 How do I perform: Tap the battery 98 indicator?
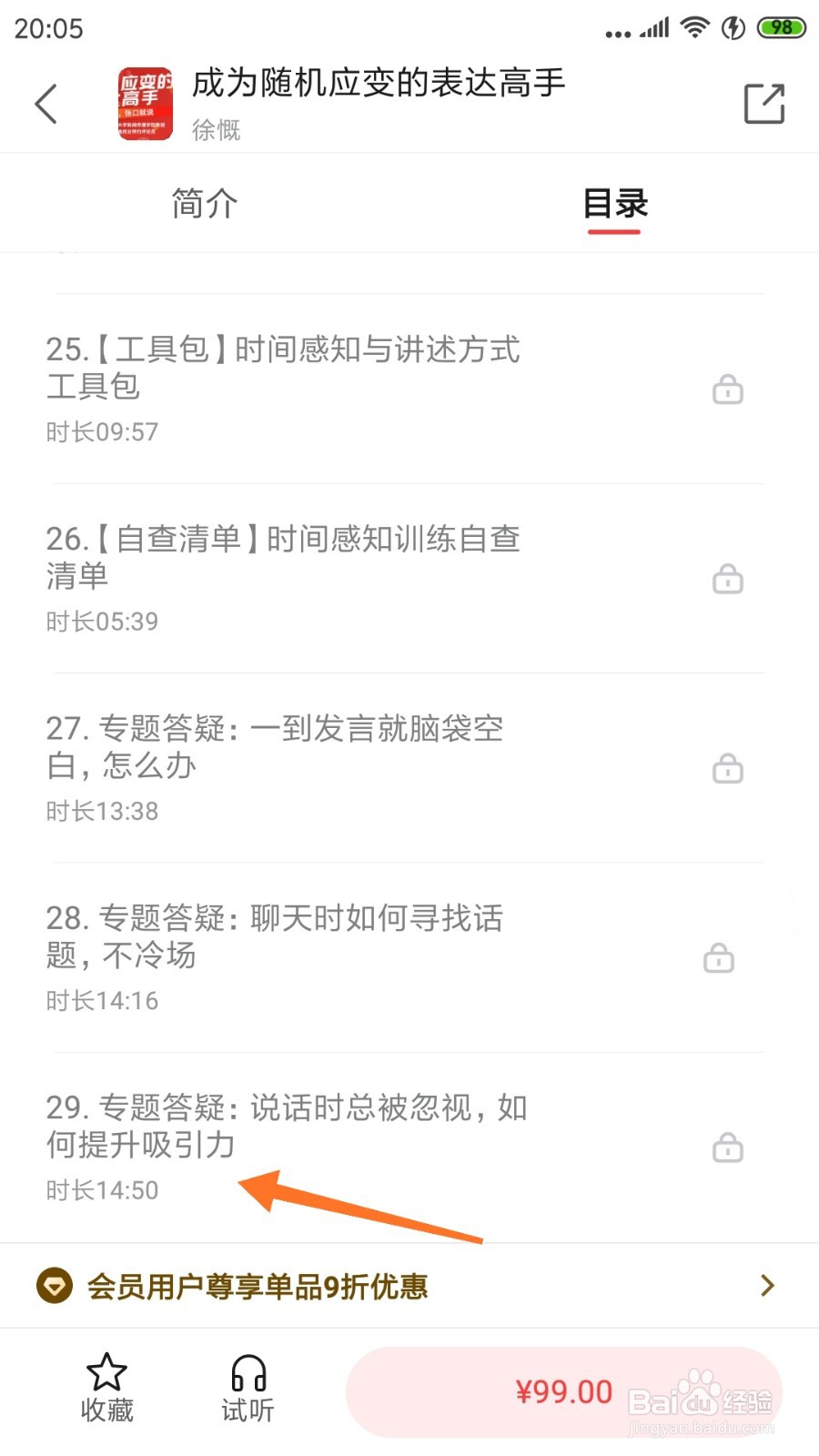point(779,26)
